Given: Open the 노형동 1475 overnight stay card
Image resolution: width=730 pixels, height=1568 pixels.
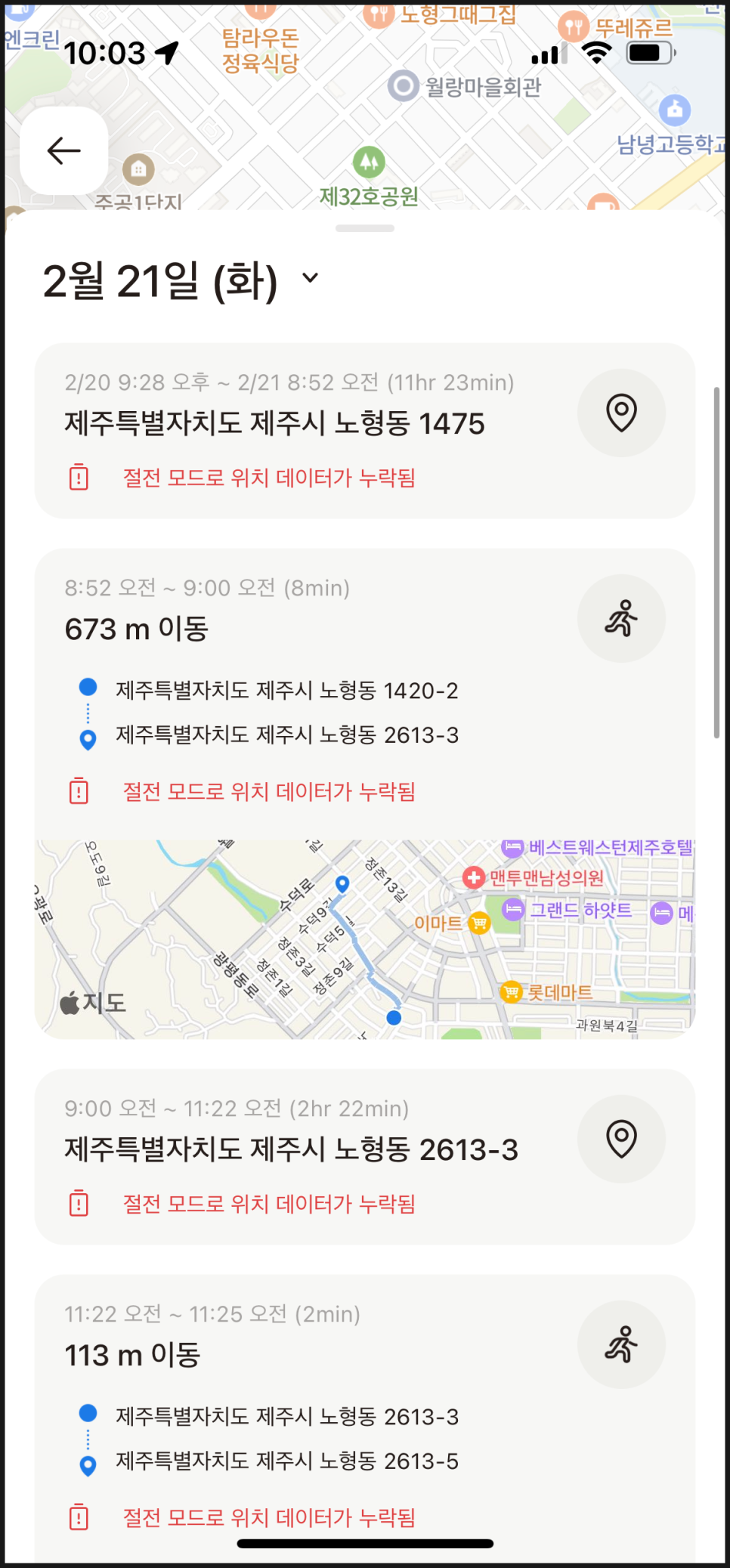Looking at the screenshot, I should point(302,424).
